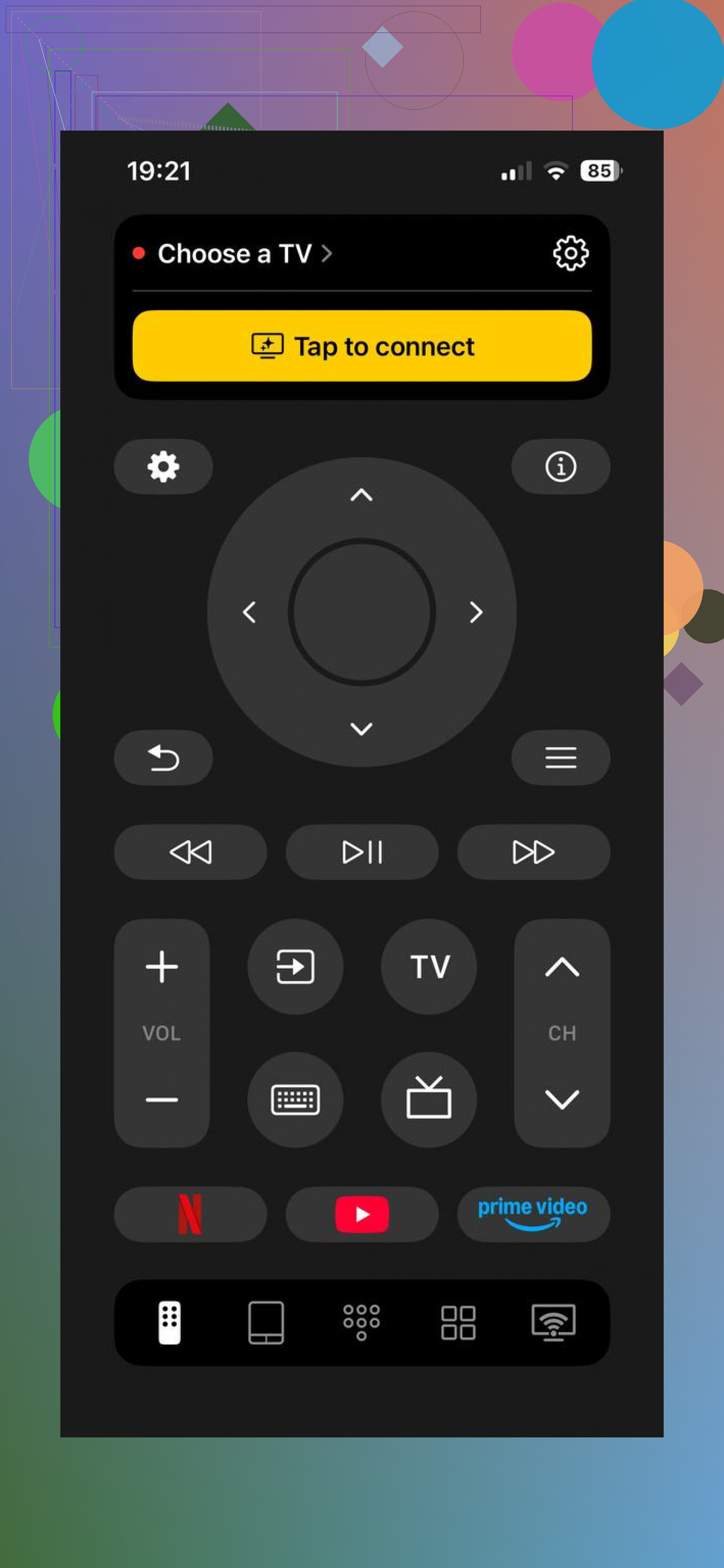Tap the center OK button
This screenshot has height=1568, width=724.
coord(362,612)
